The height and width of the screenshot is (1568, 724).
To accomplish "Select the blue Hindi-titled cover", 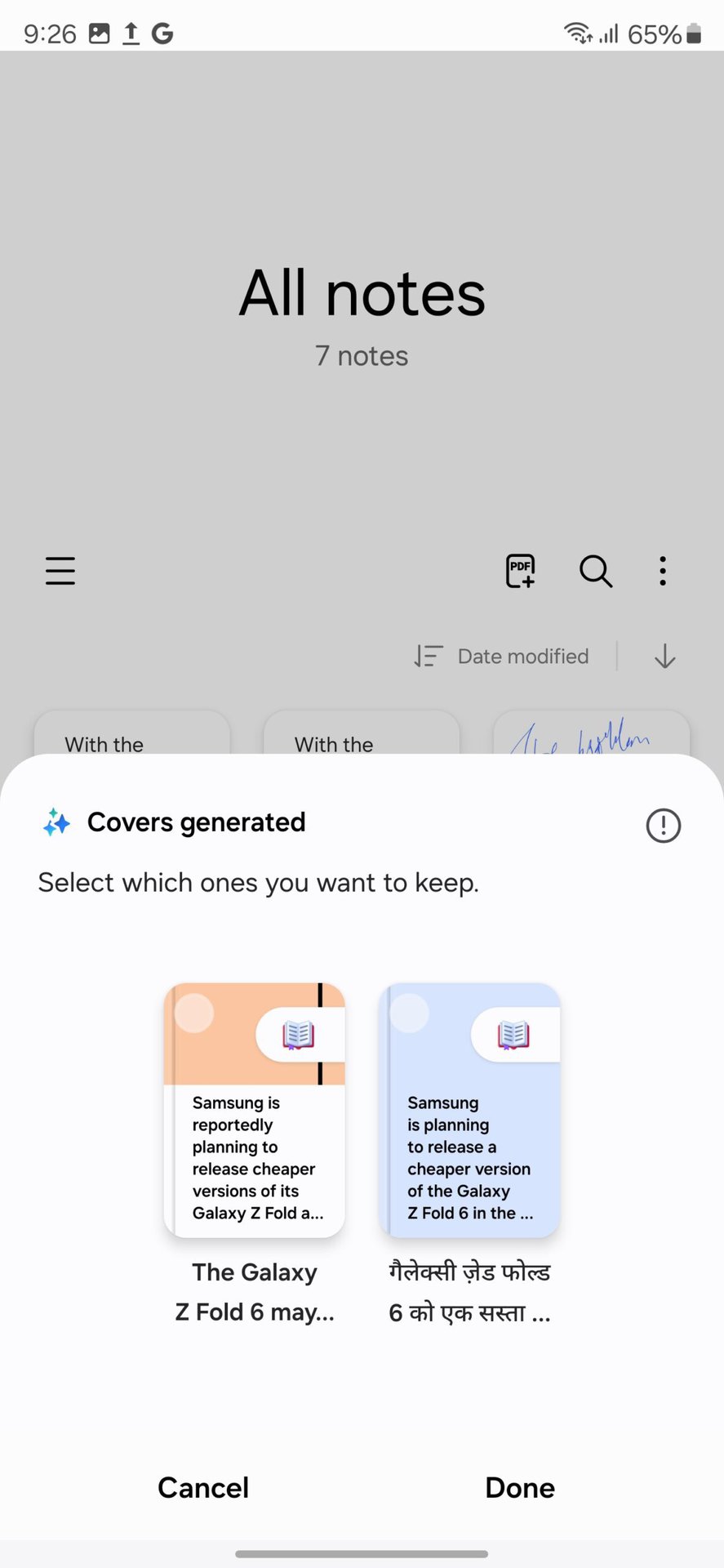I will coord(469,1110).
